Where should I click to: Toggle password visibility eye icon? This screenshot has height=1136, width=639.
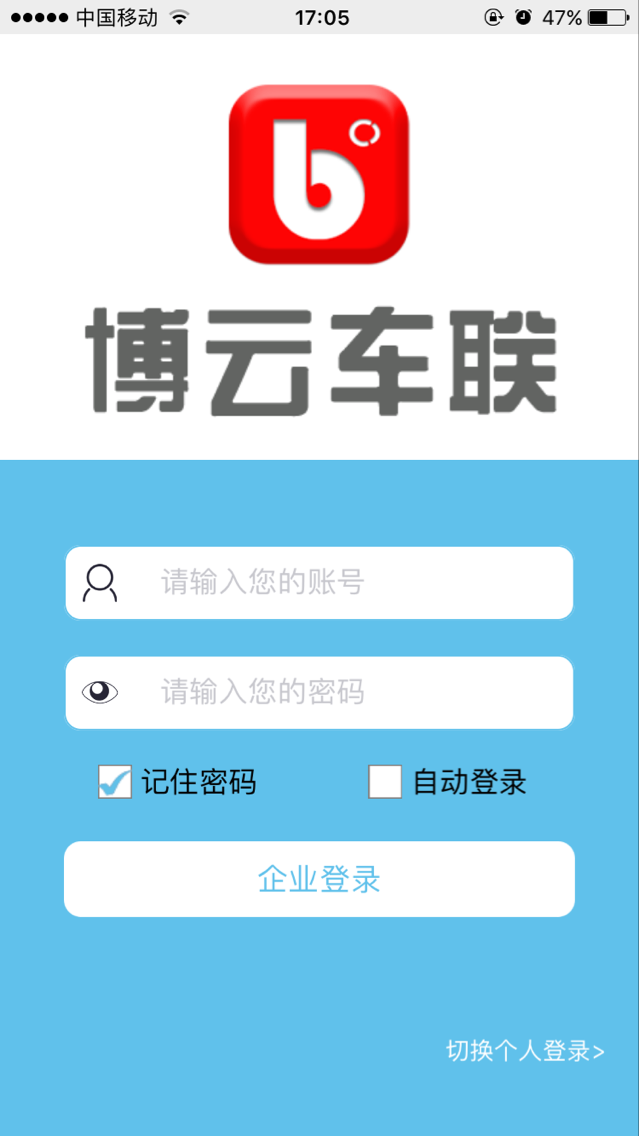pyautogui.click(x=100, y=692)
